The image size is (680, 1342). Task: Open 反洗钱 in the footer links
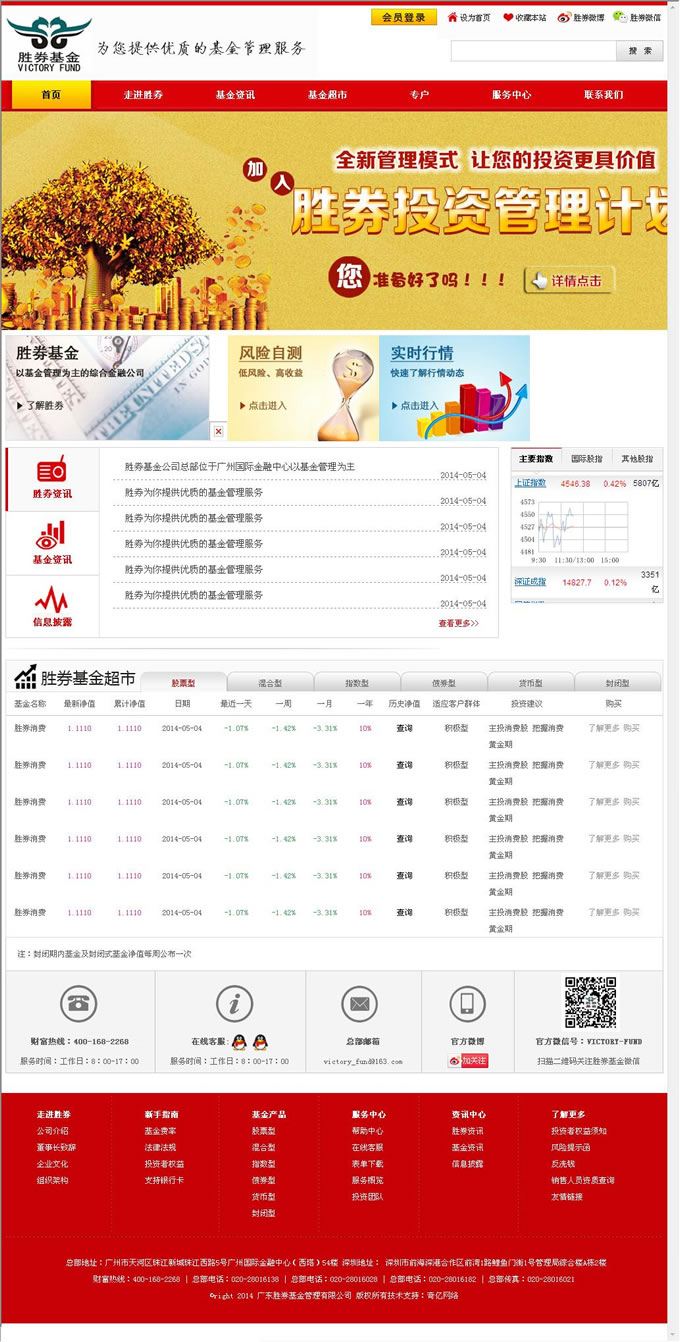(563, 1164)
